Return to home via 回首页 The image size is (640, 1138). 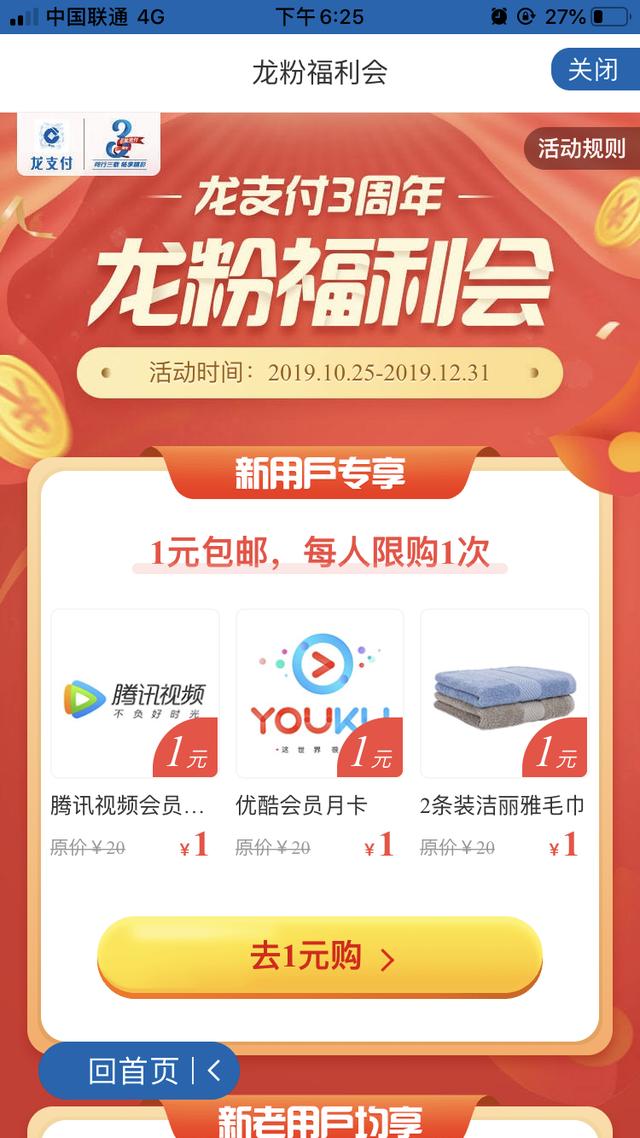[137, 1071]
